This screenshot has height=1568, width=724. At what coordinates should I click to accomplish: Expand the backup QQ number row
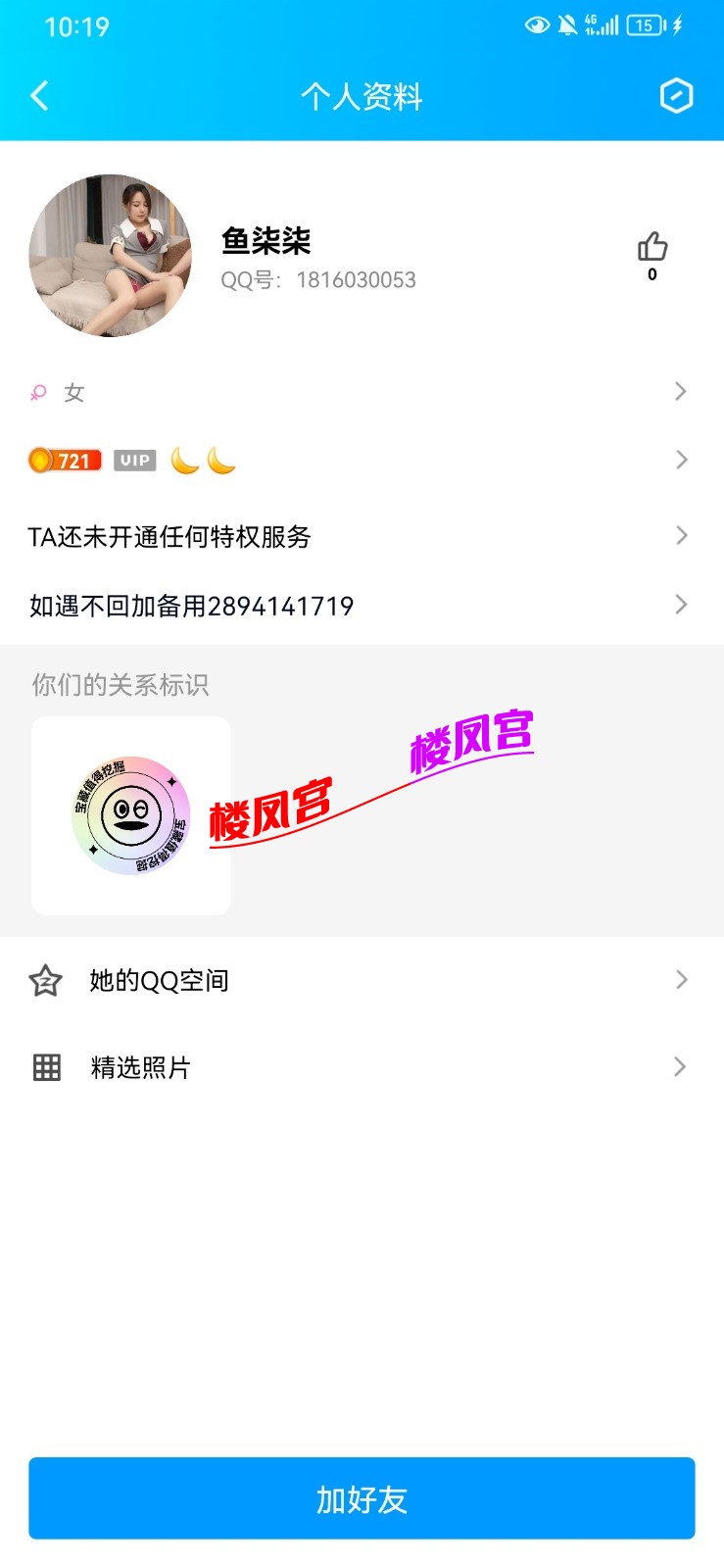click(681, 605)
